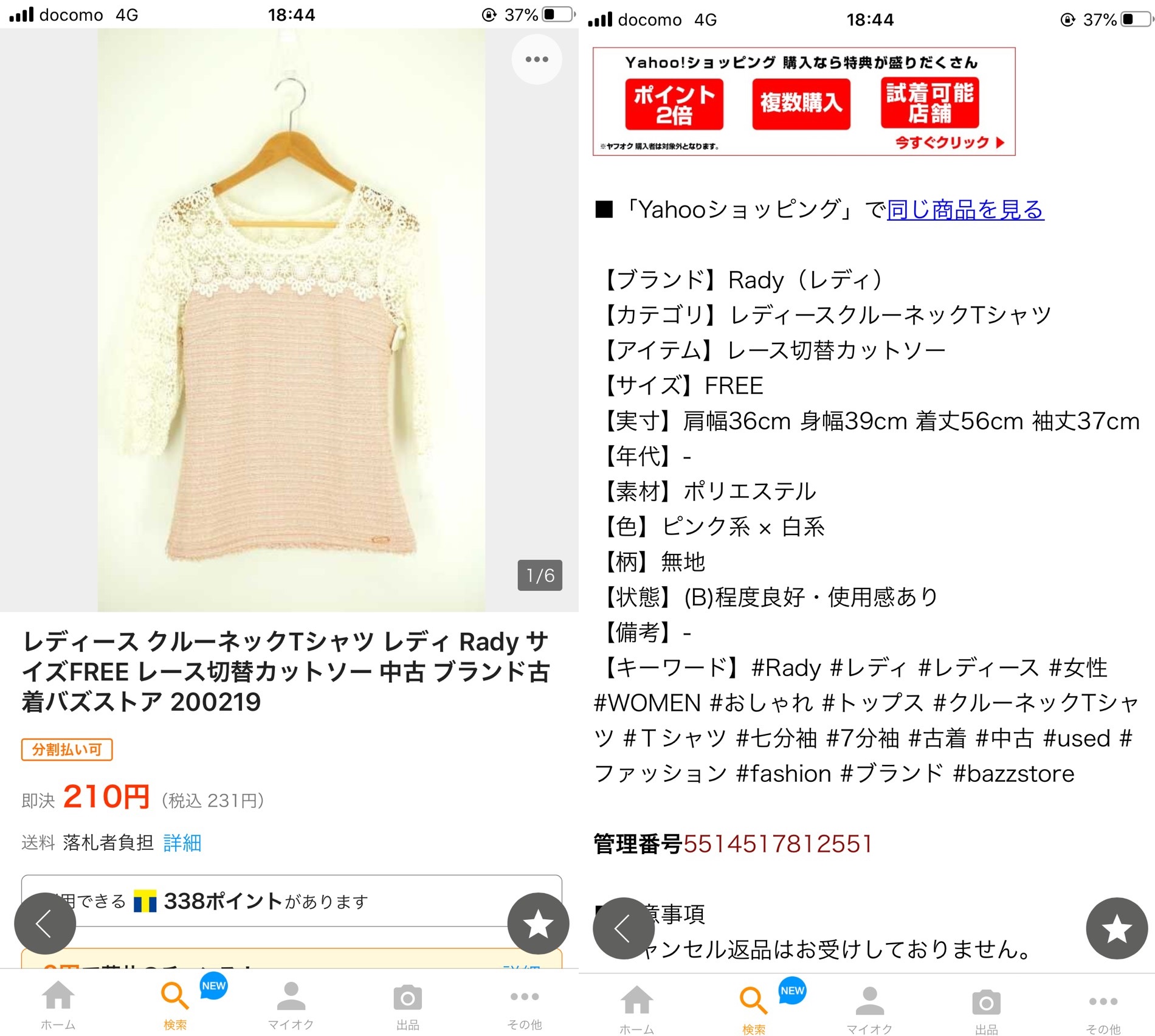1155x1036 pixels.
Task: Tap the Yahoo!ショッピング ポイント2倍 promo banner
Action: pyautogui.click(x=804, y=102)
